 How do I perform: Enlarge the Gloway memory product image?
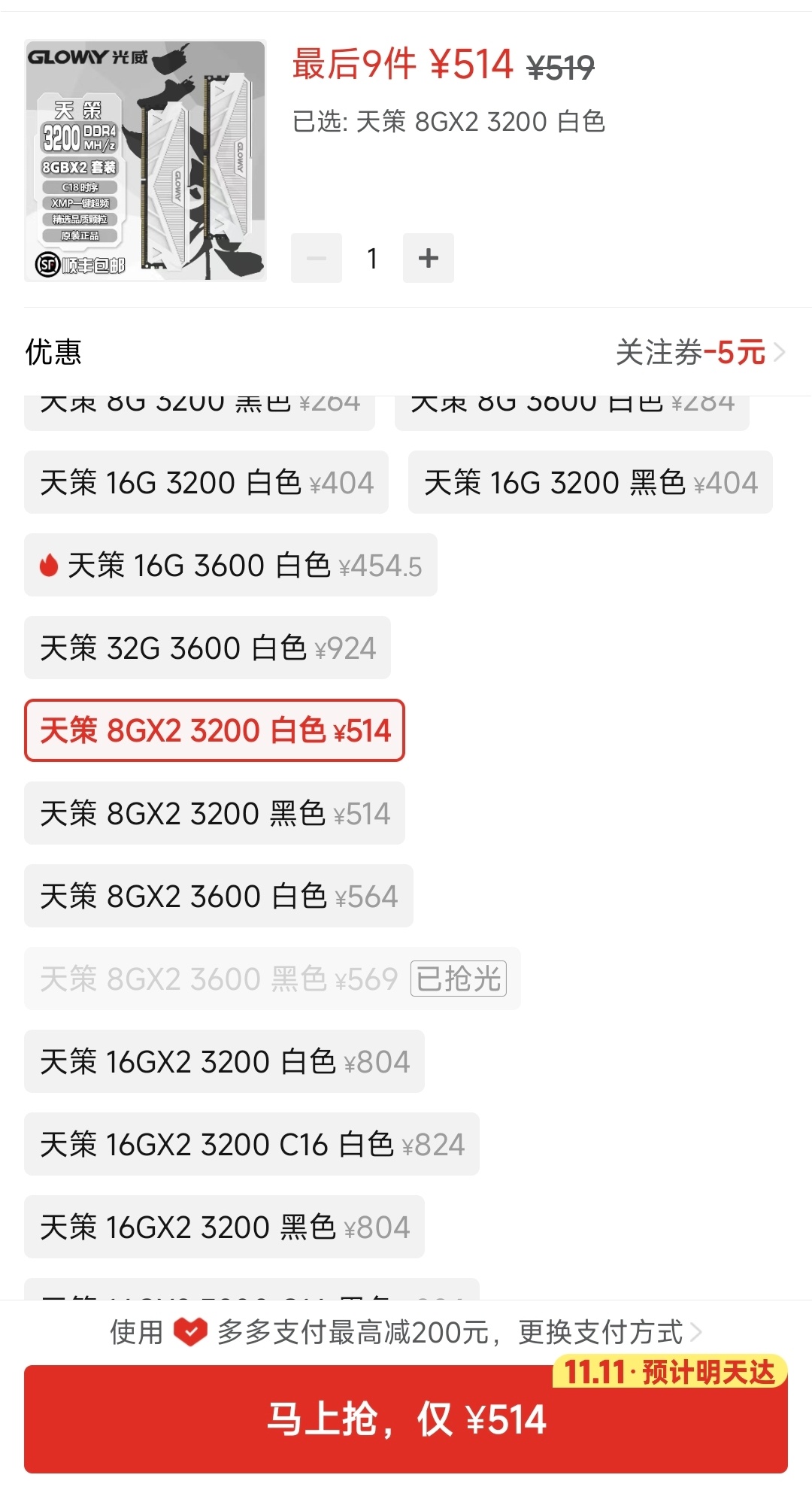tap(145, 161)
